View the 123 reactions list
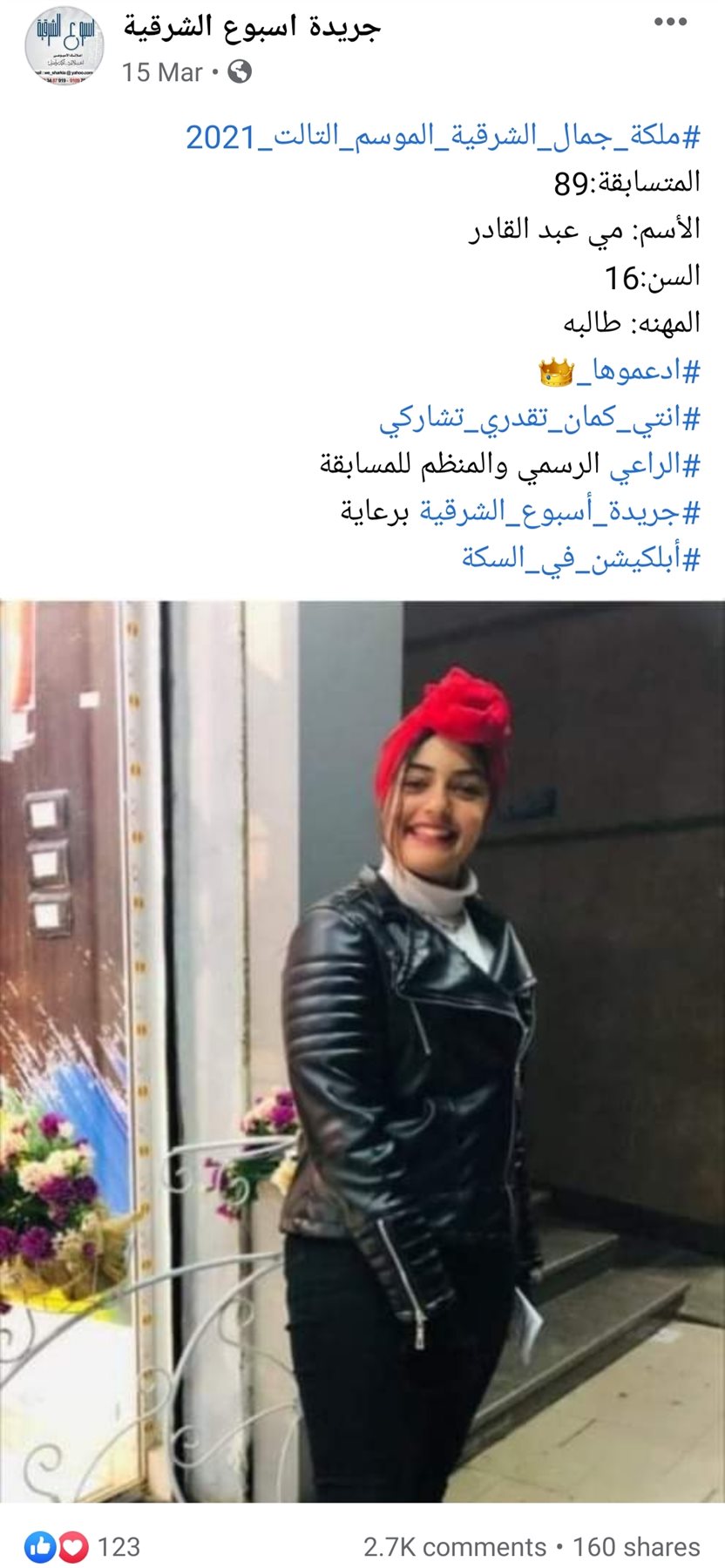 point(84,1546)
